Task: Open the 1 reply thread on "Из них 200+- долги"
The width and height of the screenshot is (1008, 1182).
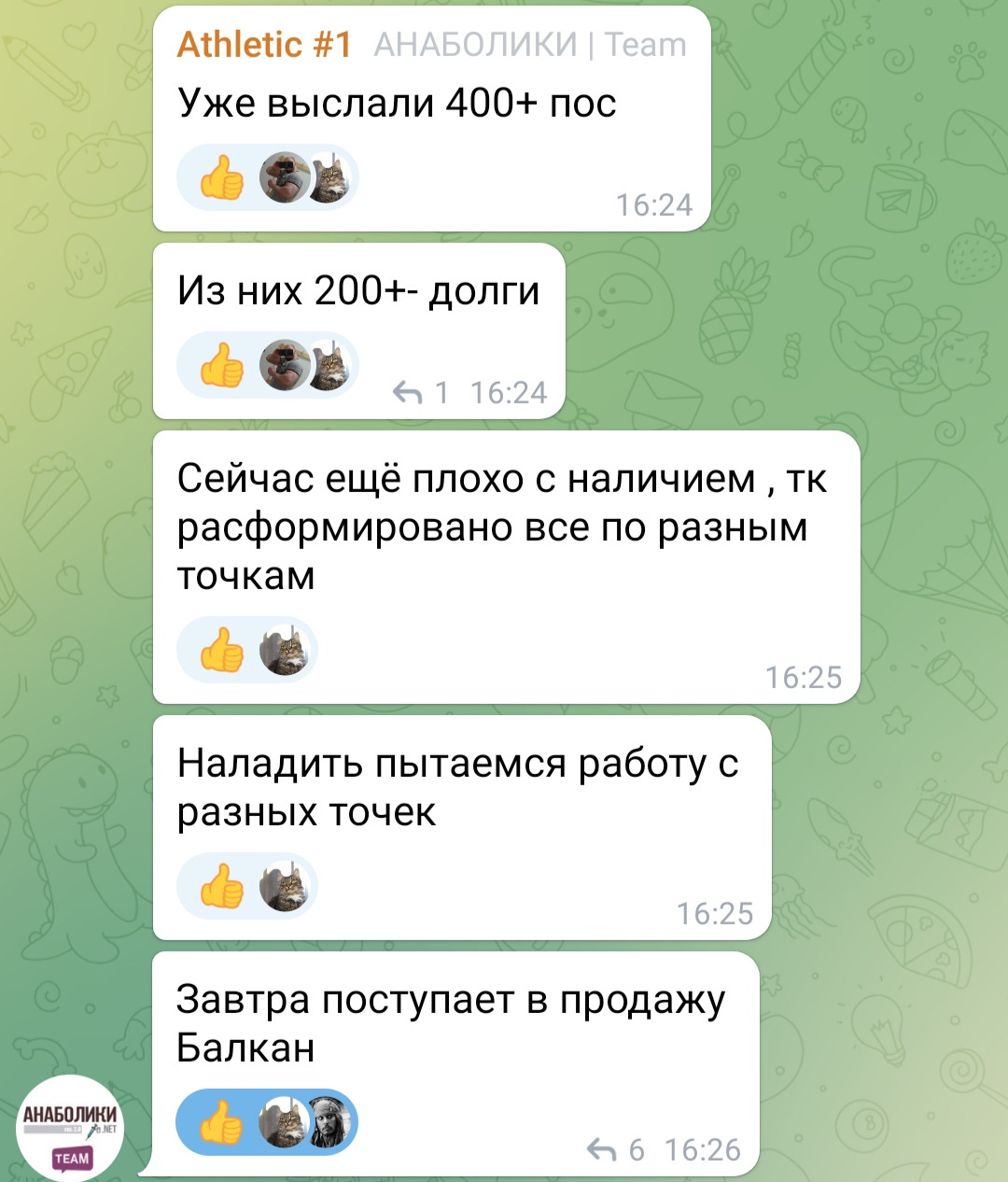Action: 421,393
